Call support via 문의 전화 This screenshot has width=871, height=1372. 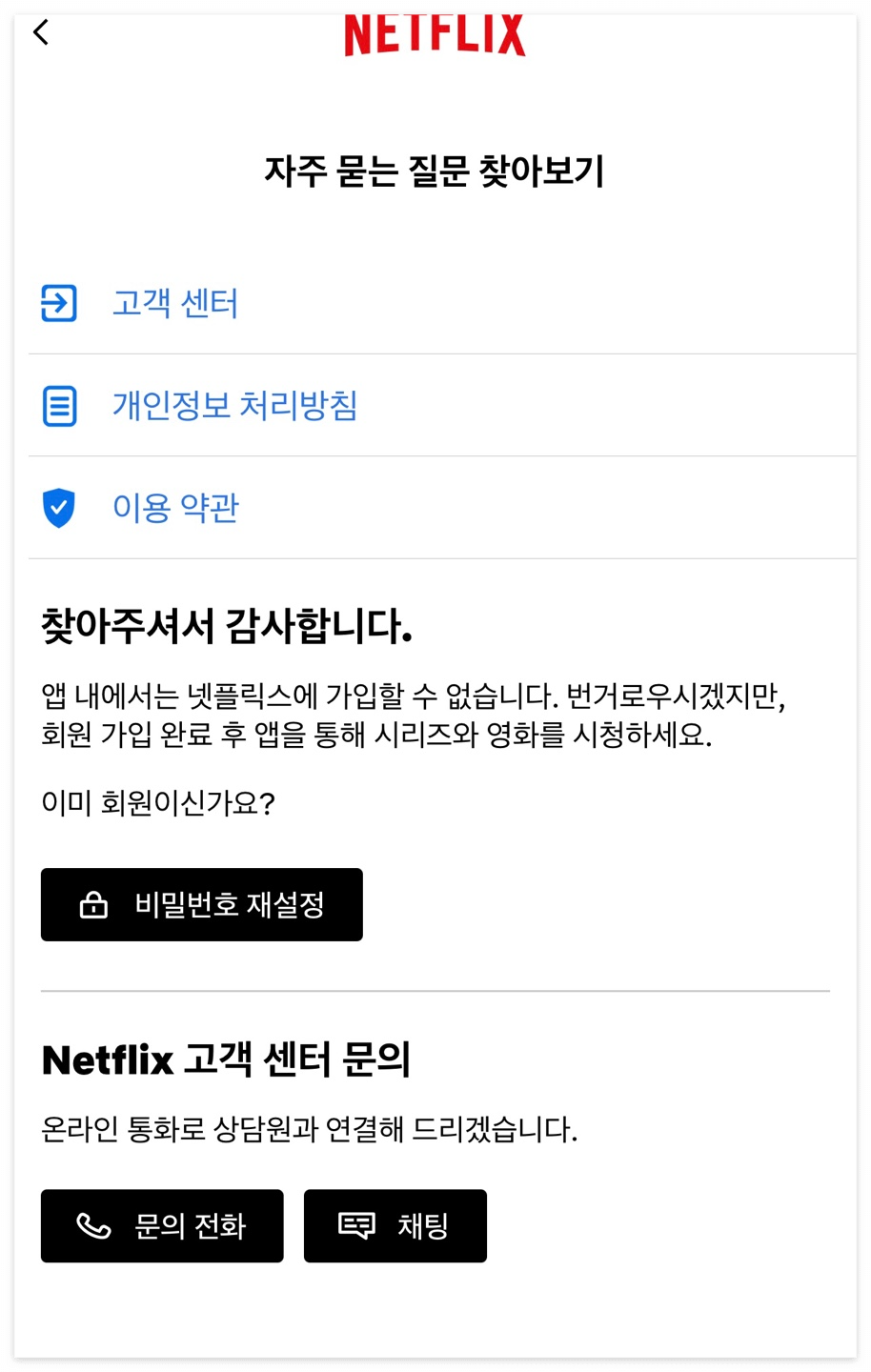point(162,1225)
